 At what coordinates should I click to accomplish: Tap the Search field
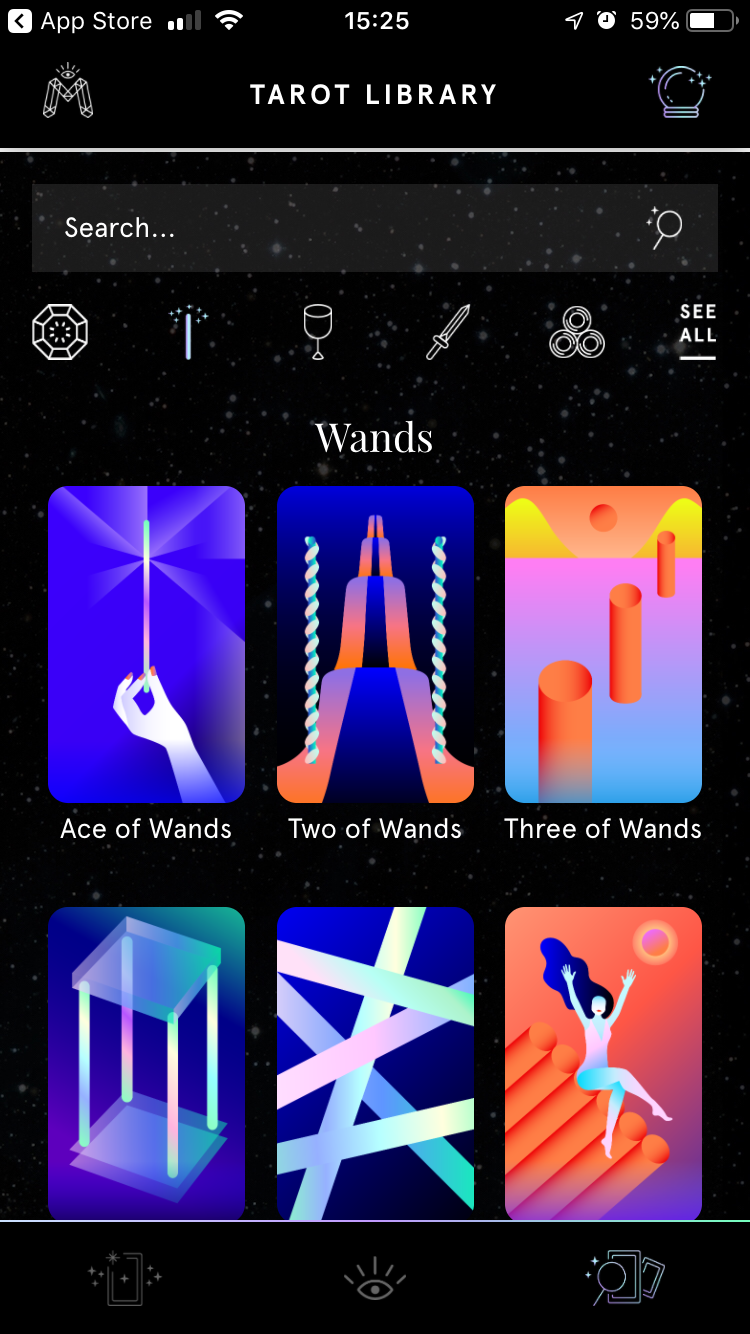tap(375, 228)
